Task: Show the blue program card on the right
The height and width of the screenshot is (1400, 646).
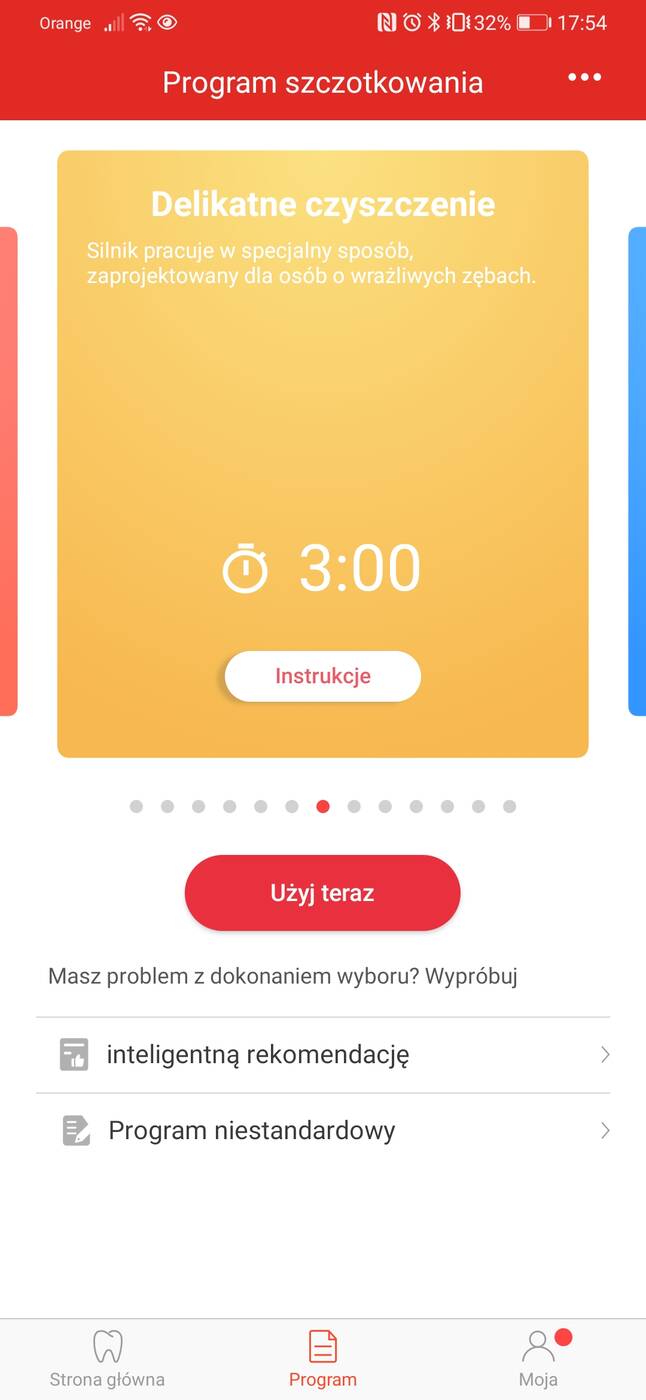Action: [x=637, y=470]
